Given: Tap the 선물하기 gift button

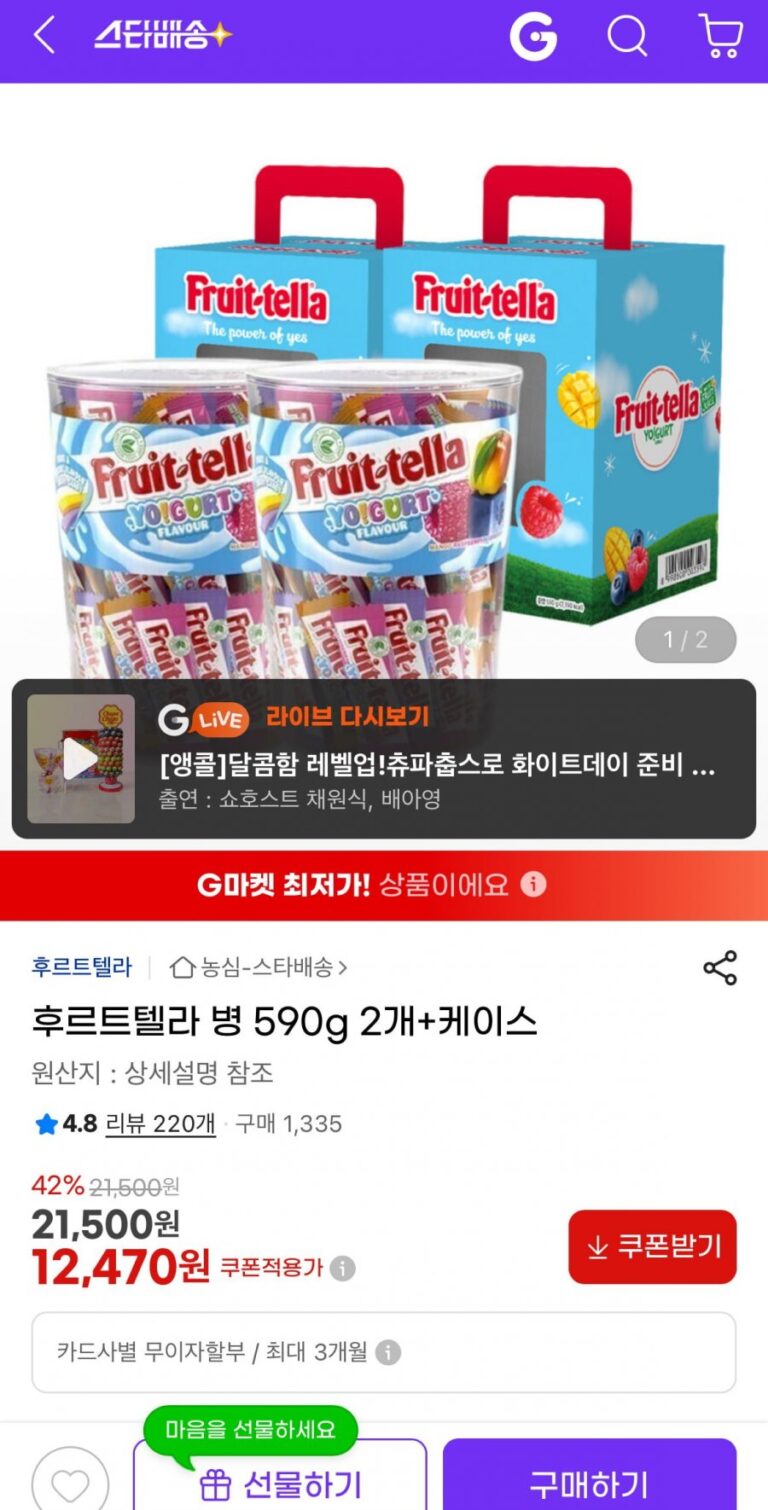Looking at the screenshot, I should point(280,1484).
